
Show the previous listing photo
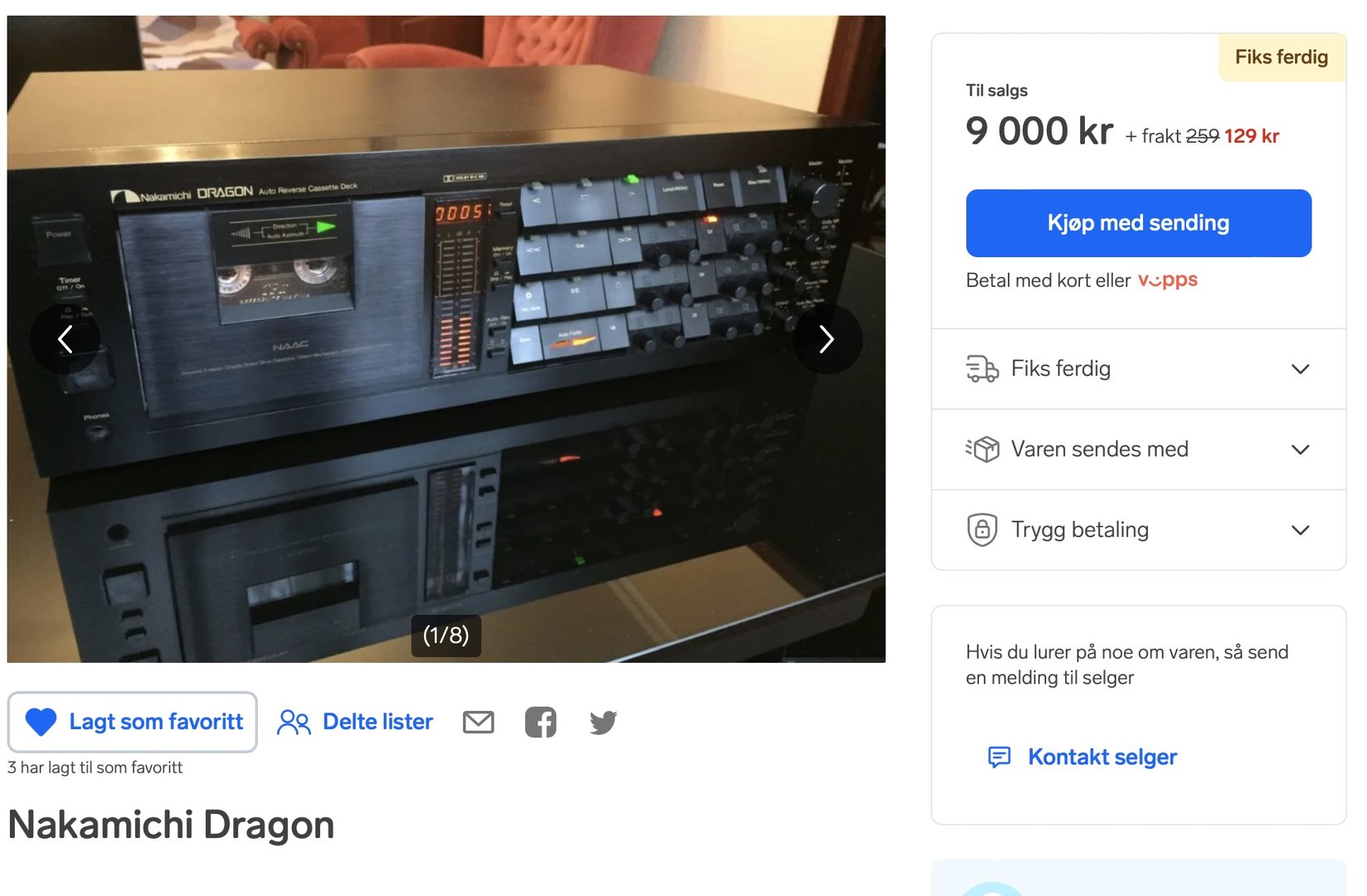pos(65,338)
